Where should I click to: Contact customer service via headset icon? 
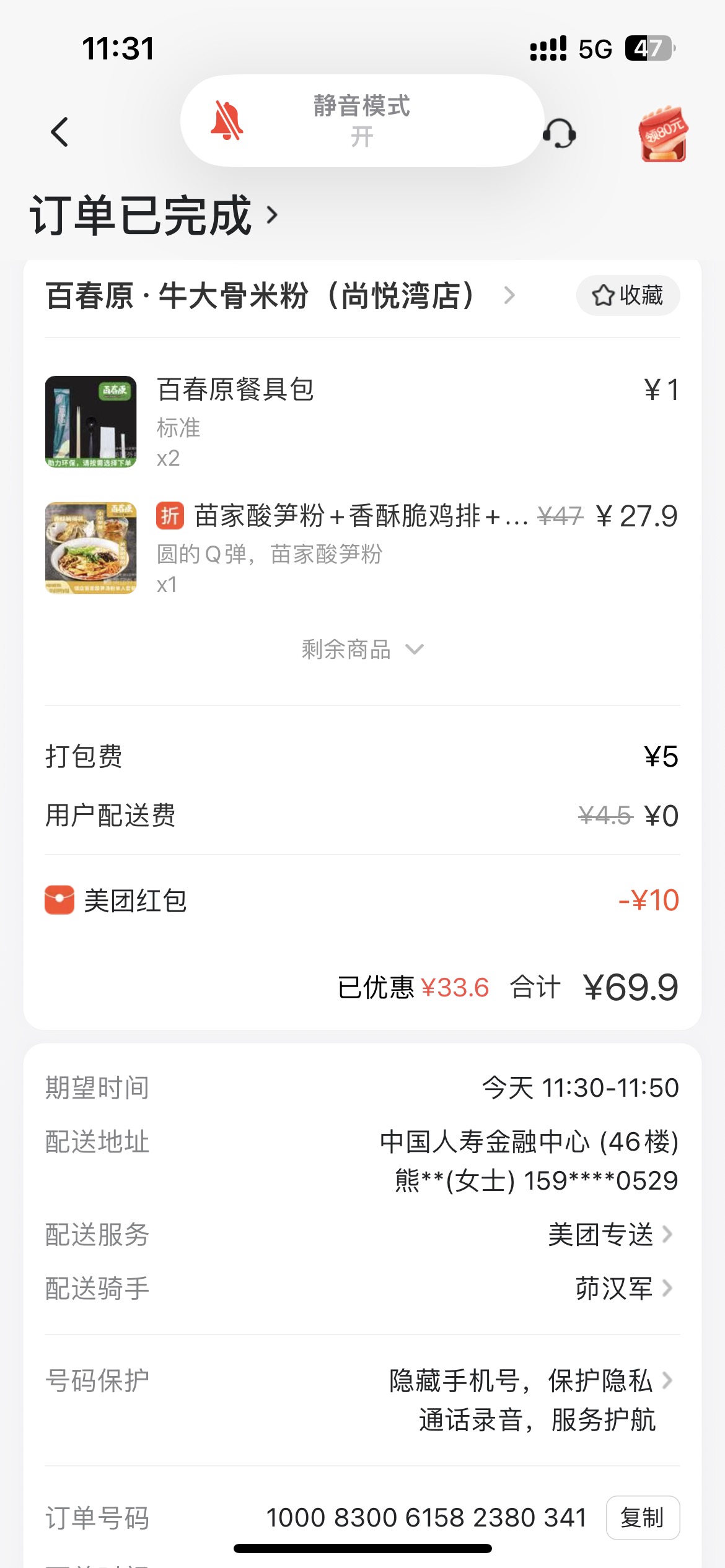coord(560,133)
